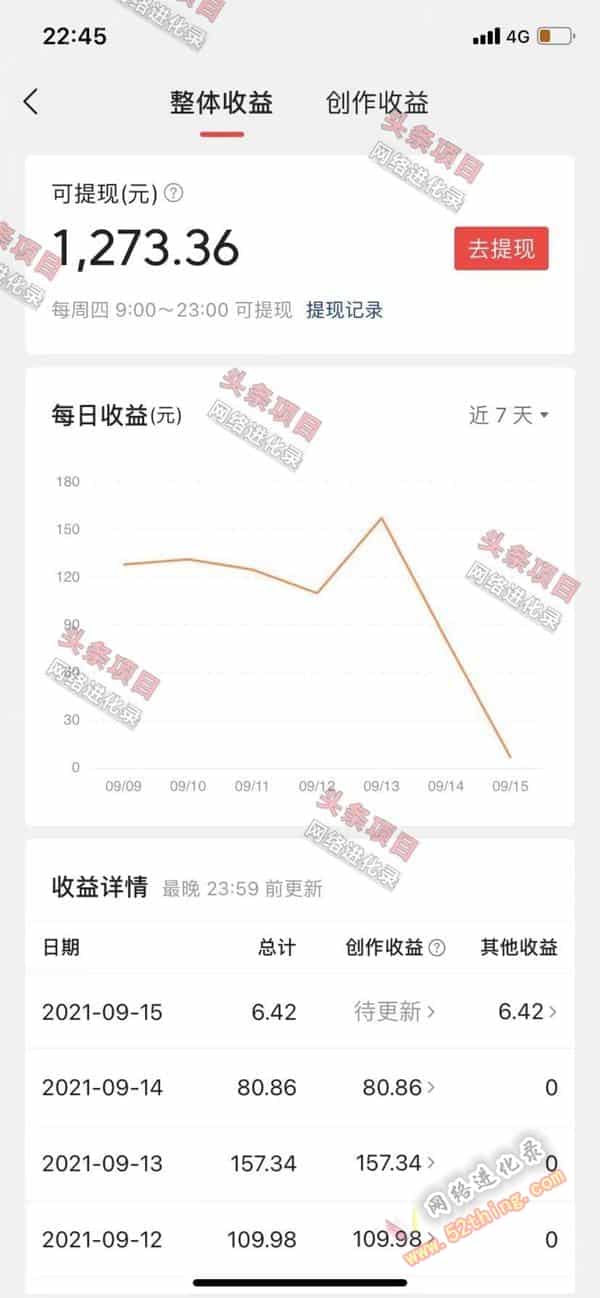Open help icon next to 可提现(元)

pos(173,193)
